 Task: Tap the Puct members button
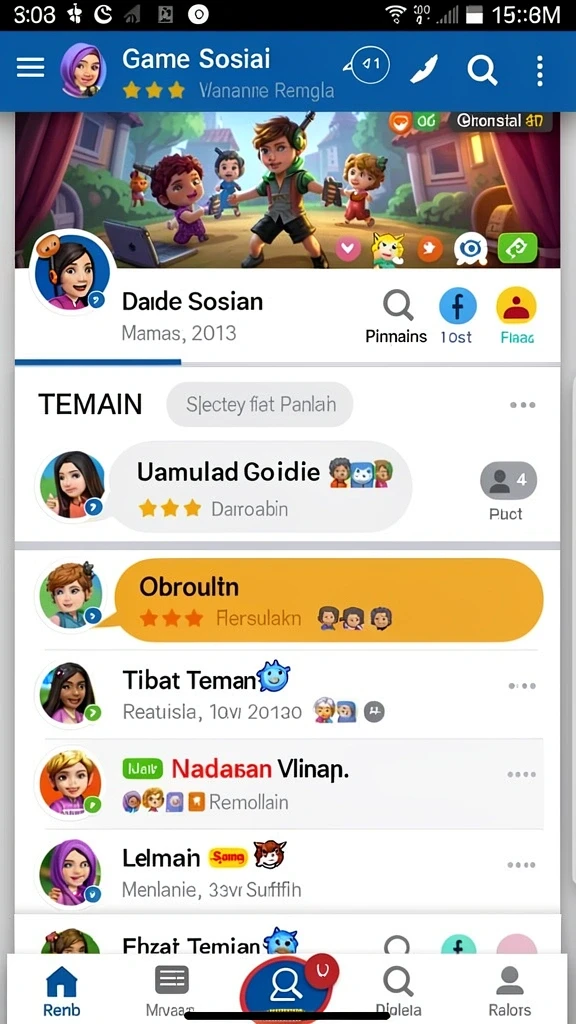(x=508, y=491)
